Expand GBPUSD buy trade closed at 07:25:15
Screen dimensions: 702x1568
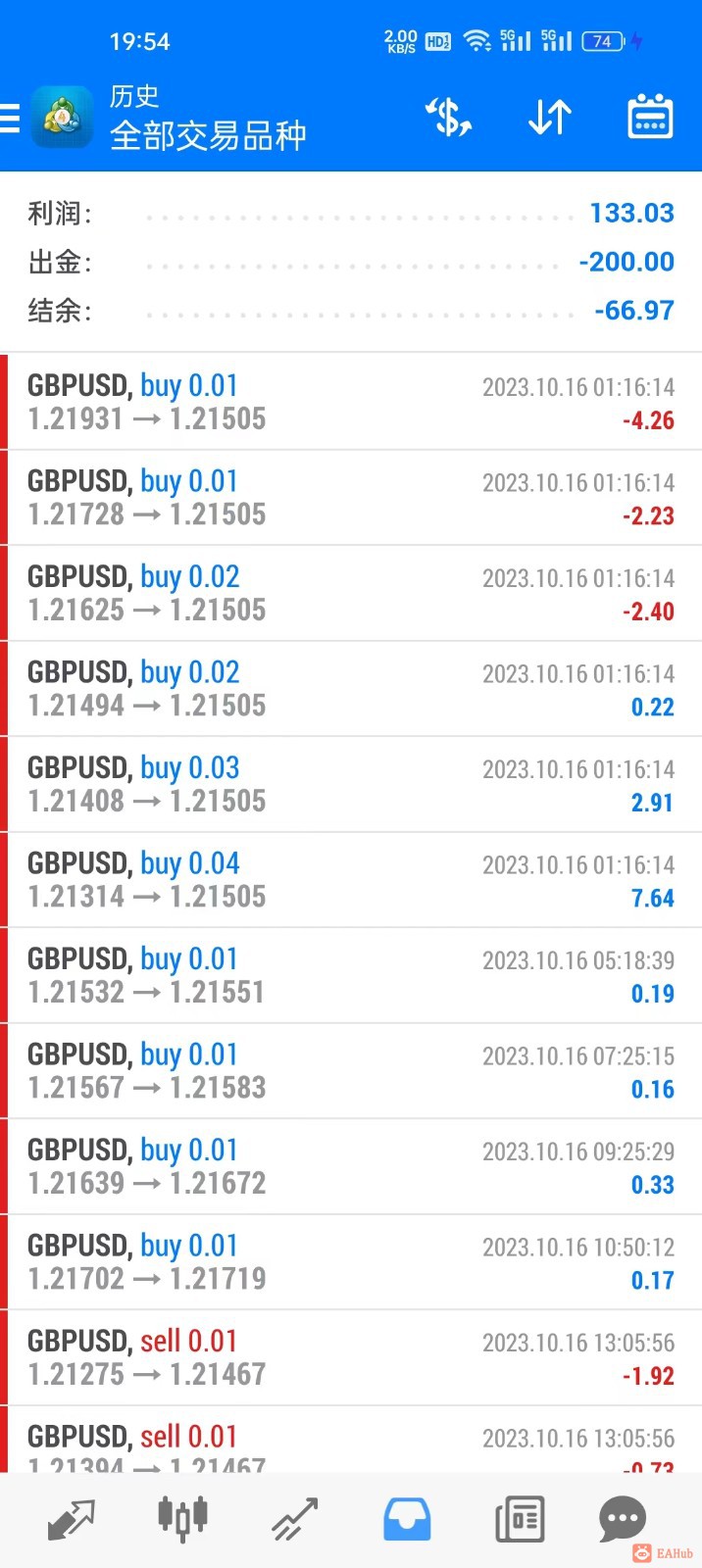[351, 1071]
